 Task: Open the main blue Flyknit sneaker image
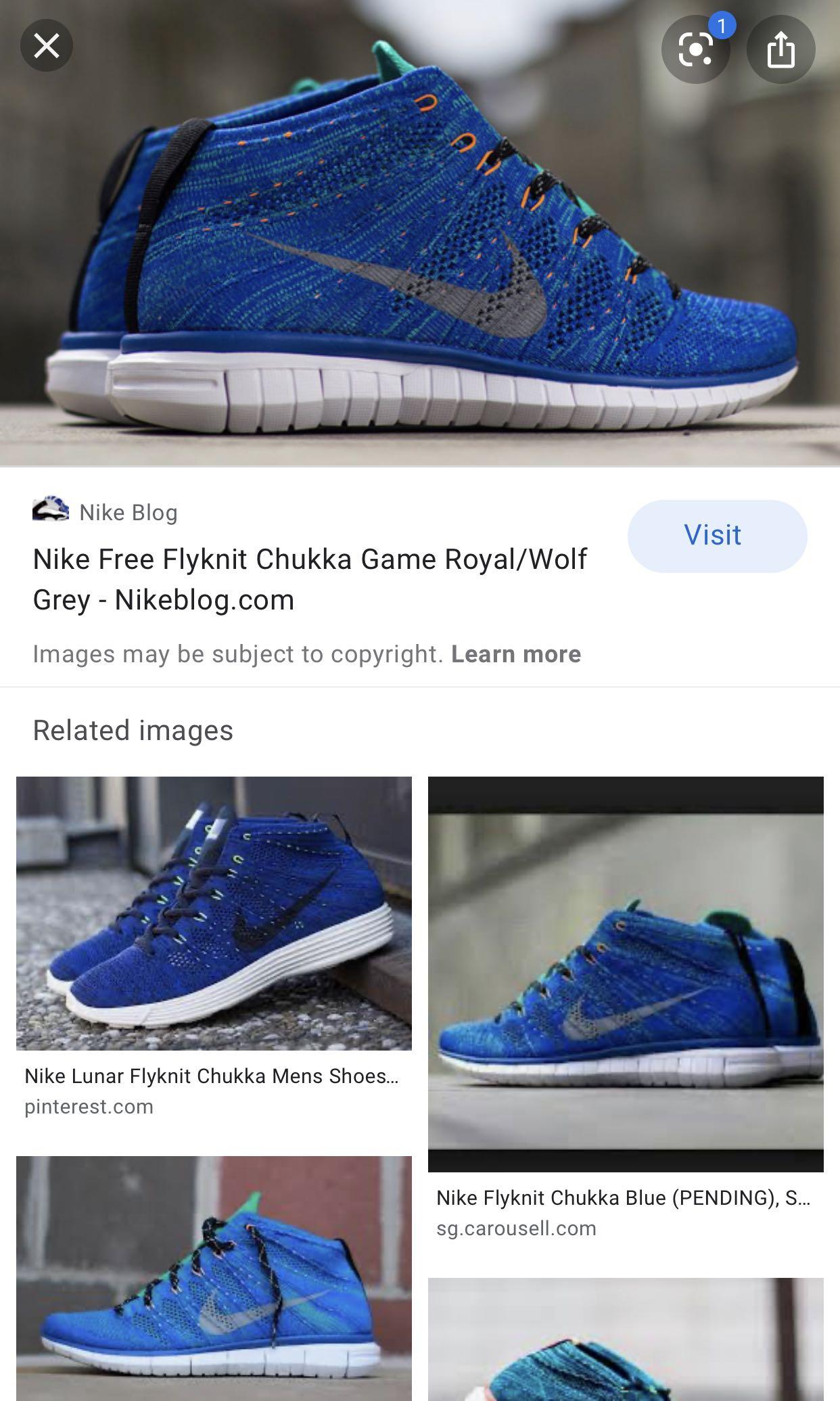pyautogui.click(x=419, y=257)
